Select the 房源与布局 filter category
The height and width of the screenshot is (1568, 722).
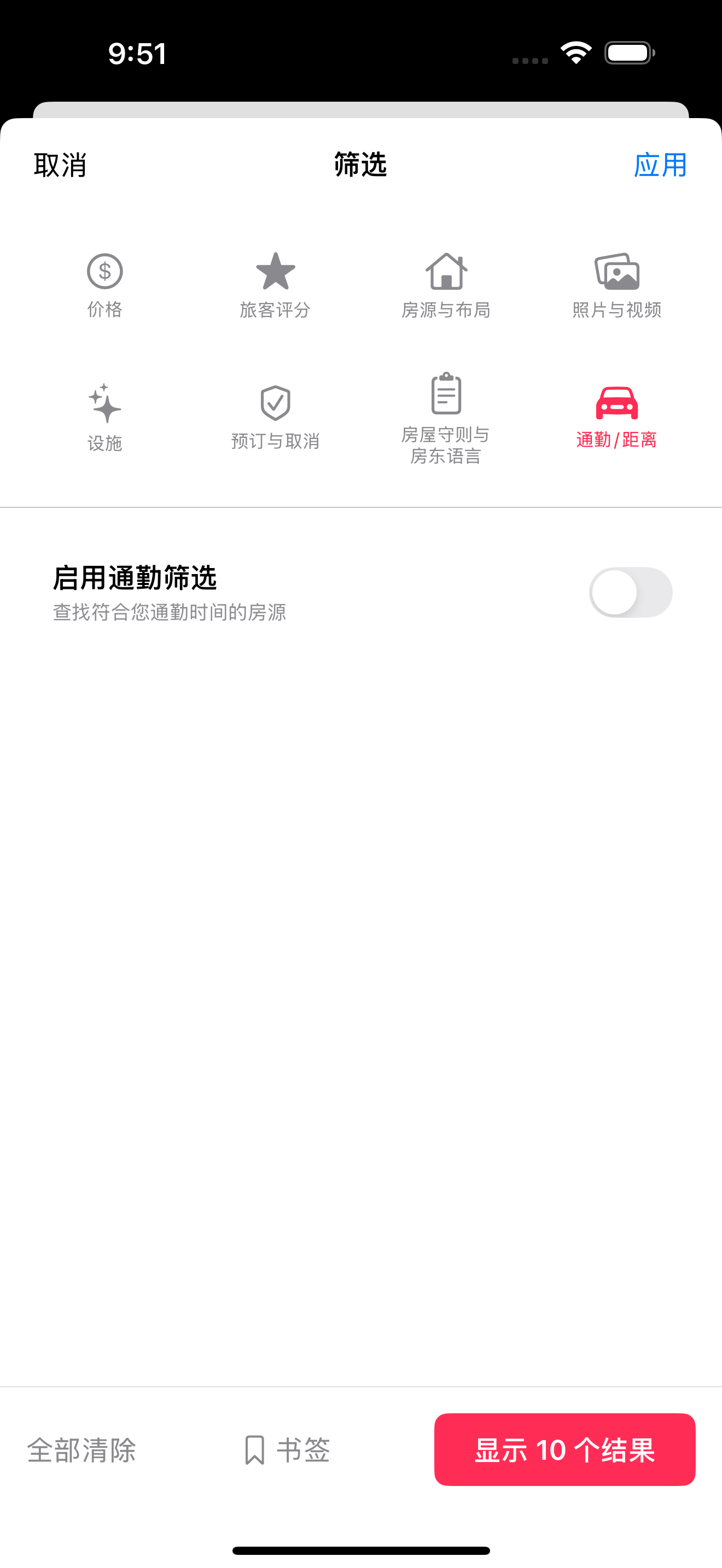coord(446,285)
